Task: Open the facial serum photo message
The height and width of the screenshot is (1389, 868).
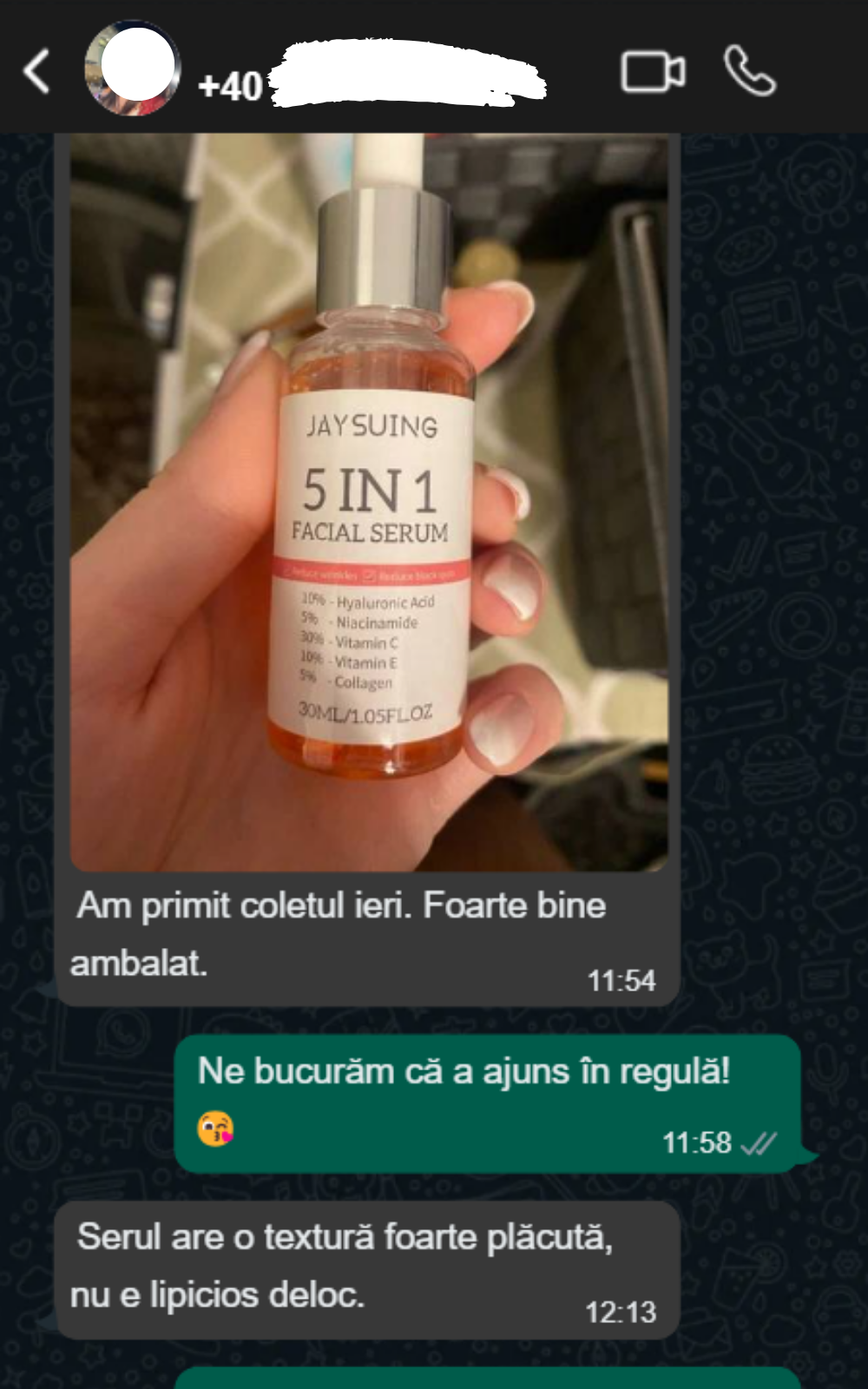Action: click(369, 504)
